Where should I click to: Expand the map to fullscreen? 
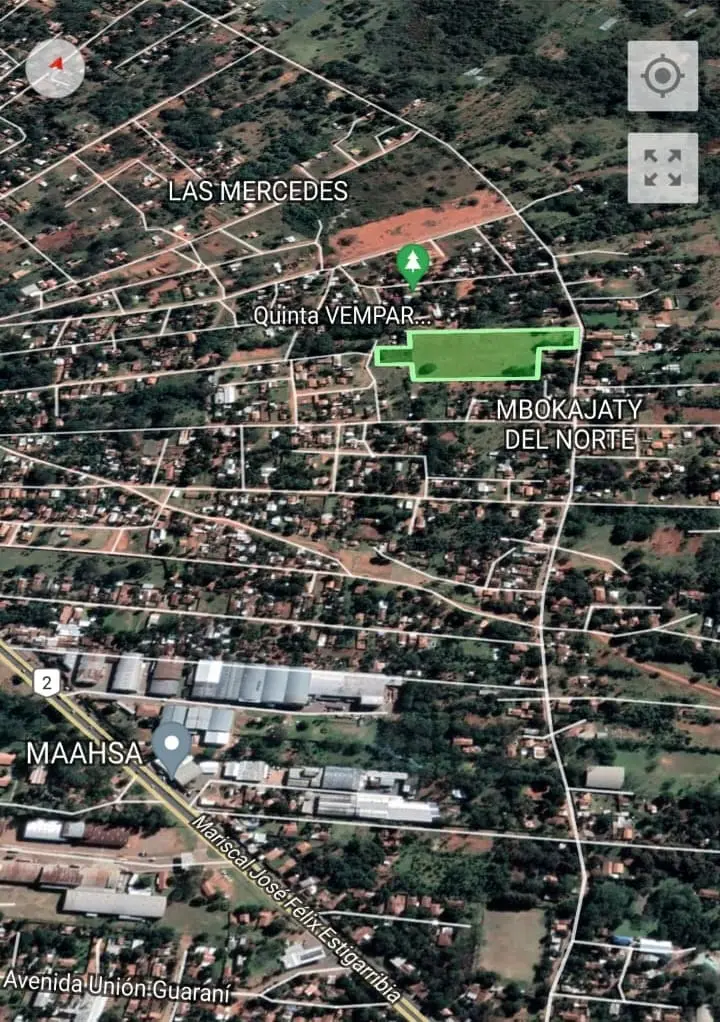663,168
